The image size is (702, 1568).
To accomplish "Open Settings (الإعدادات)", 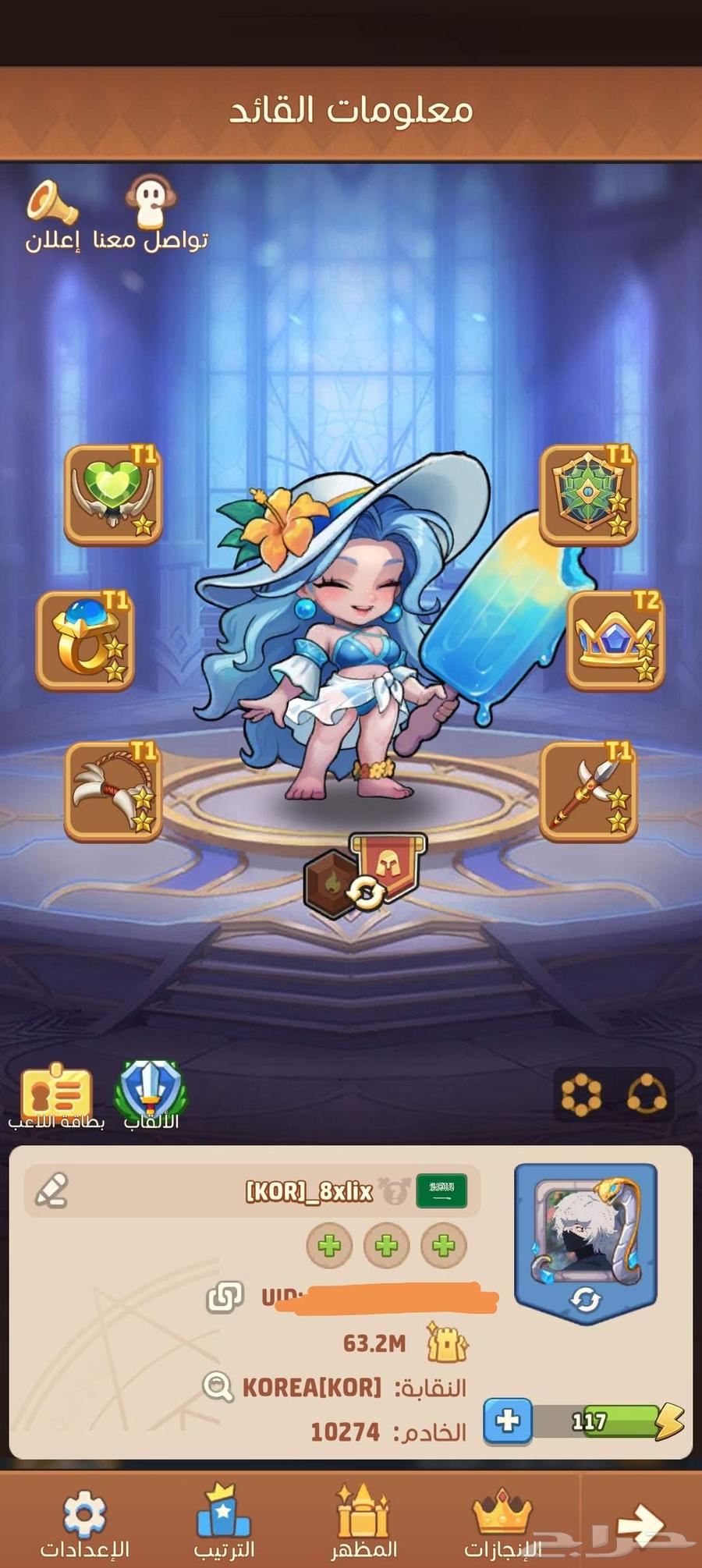I will [84, 1524].
